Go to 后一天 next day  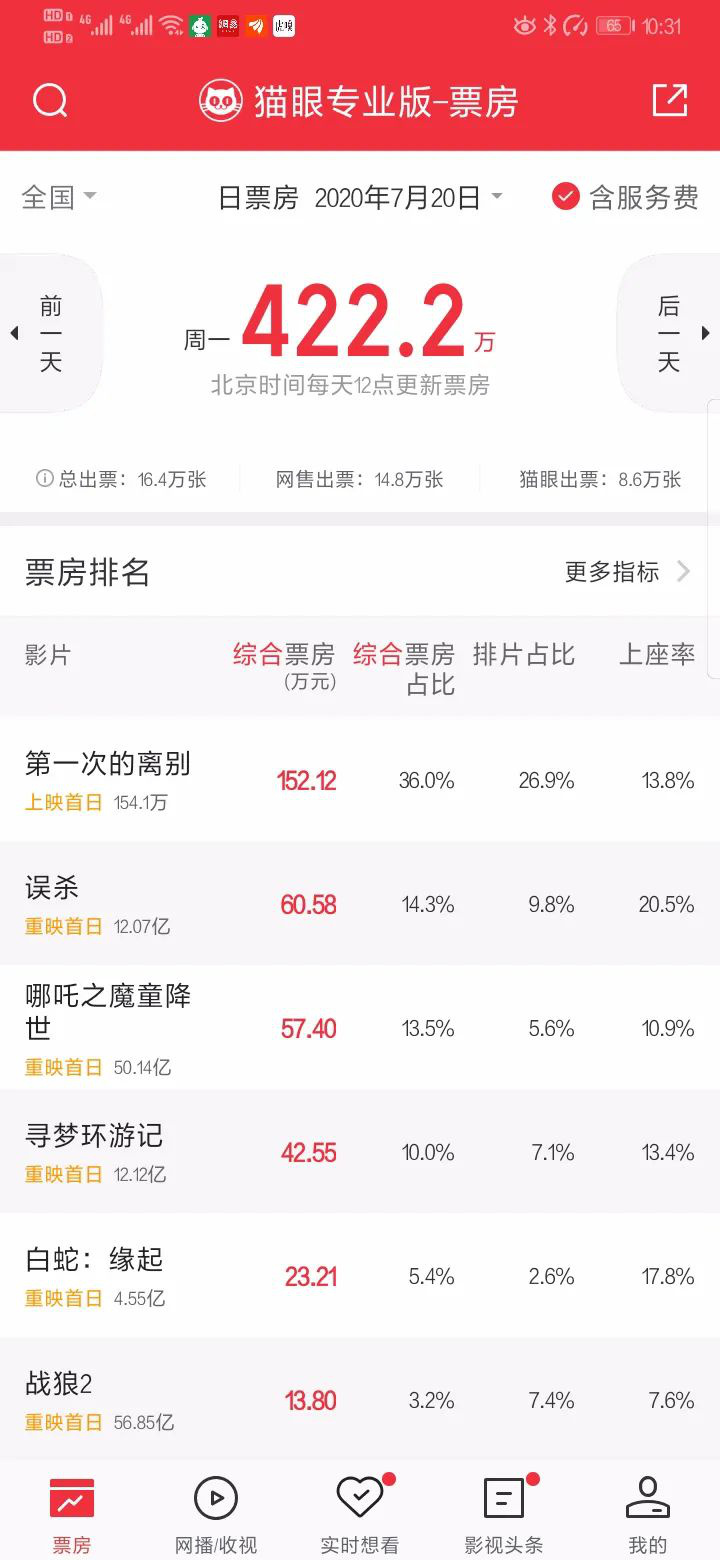tap(670, 334)
